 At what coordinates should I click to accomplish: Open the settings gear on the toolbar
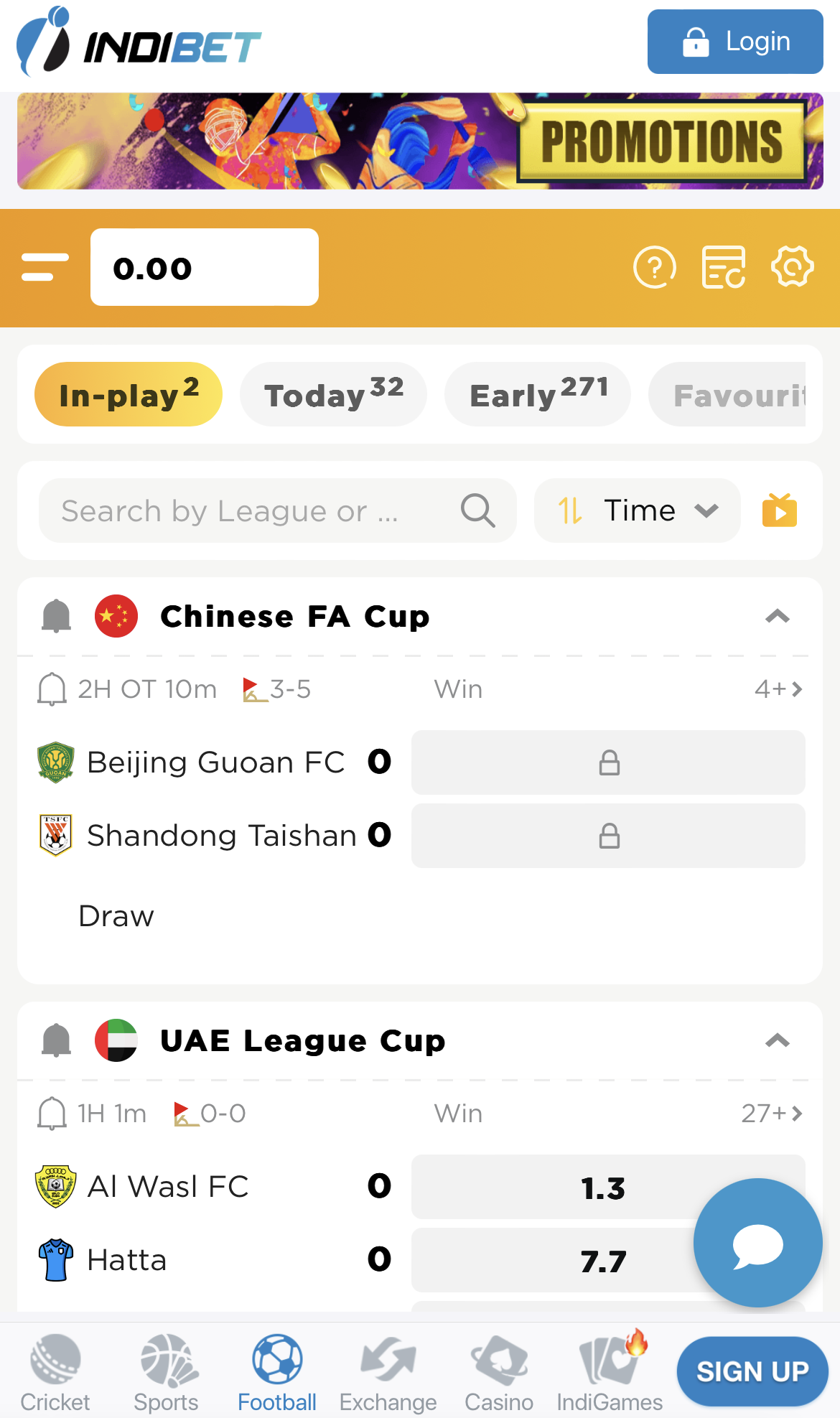(x=793, y=268)
